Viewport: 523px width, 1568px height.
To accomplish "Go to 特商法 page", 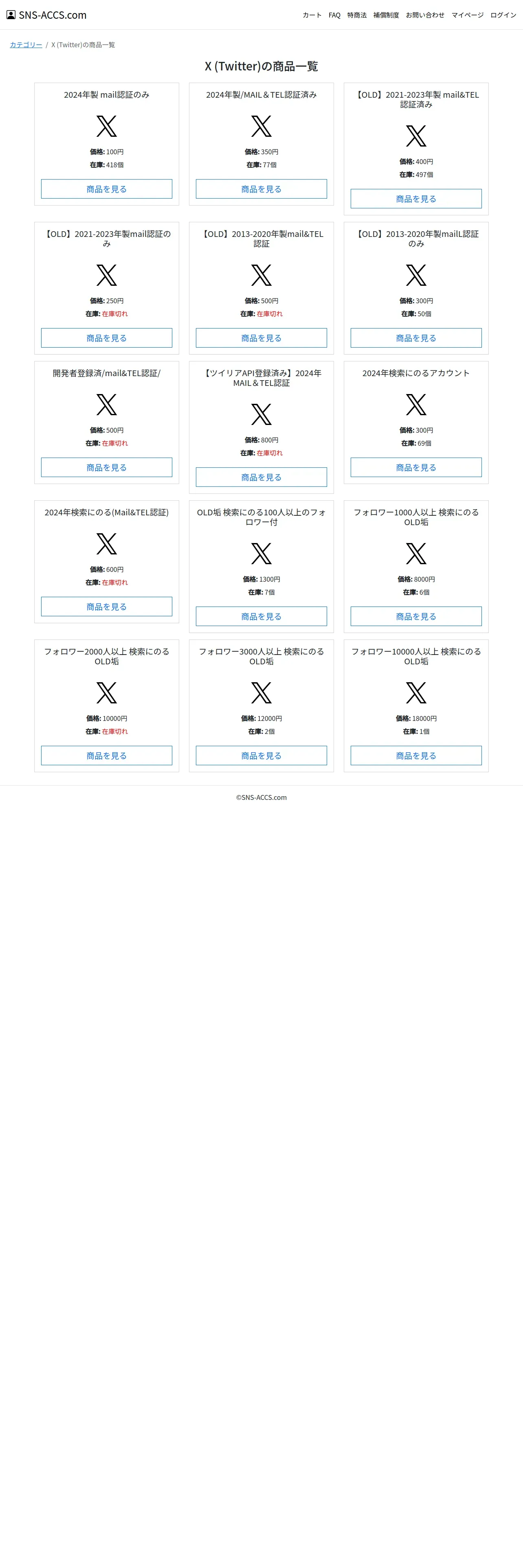I will click(357, 15).
